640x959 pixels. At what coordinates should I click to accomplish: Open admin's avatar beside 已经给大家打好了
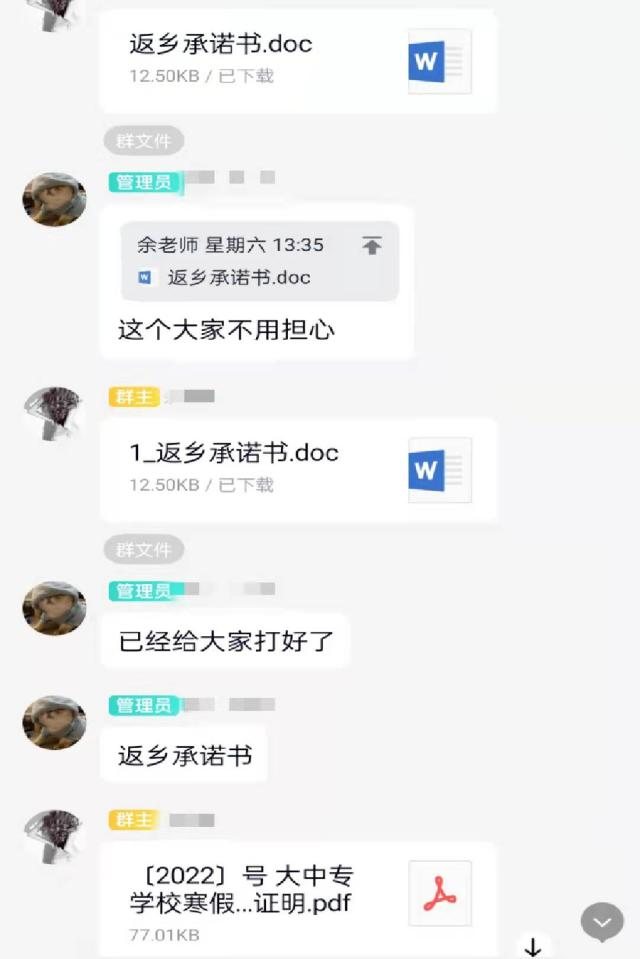point(54,608)
